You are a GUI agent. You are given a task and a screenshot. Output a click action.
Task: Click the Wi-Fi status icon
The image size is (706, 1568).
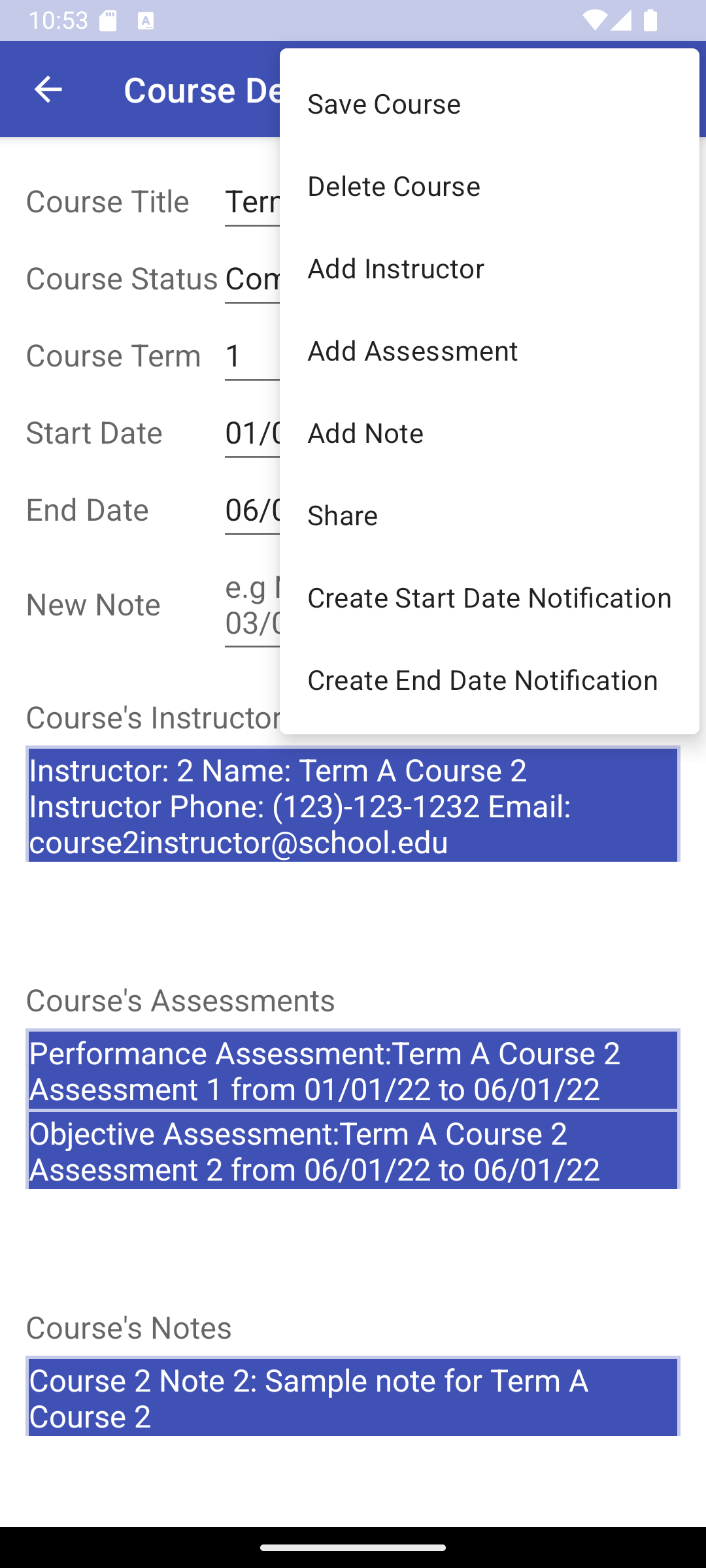click(x=594, y=20)
